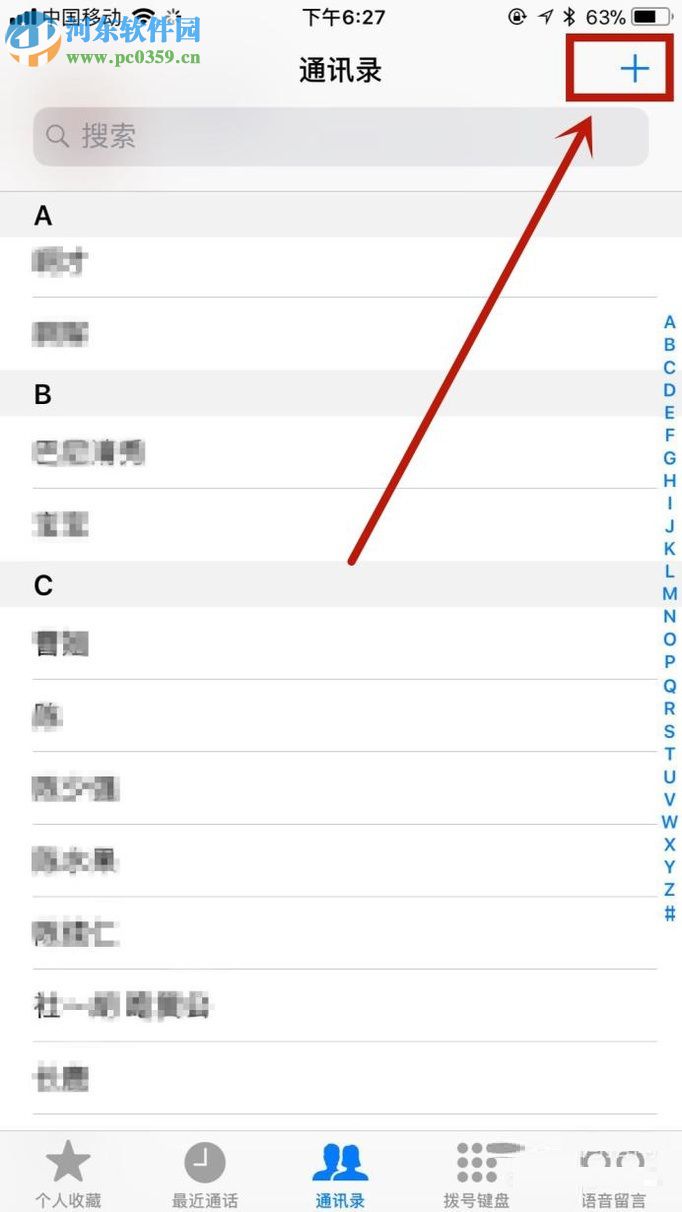Go to the 拨号键盘 tab
Image resolution: width=682 pixels, height=1212 pixels.
coord(476,1174)
